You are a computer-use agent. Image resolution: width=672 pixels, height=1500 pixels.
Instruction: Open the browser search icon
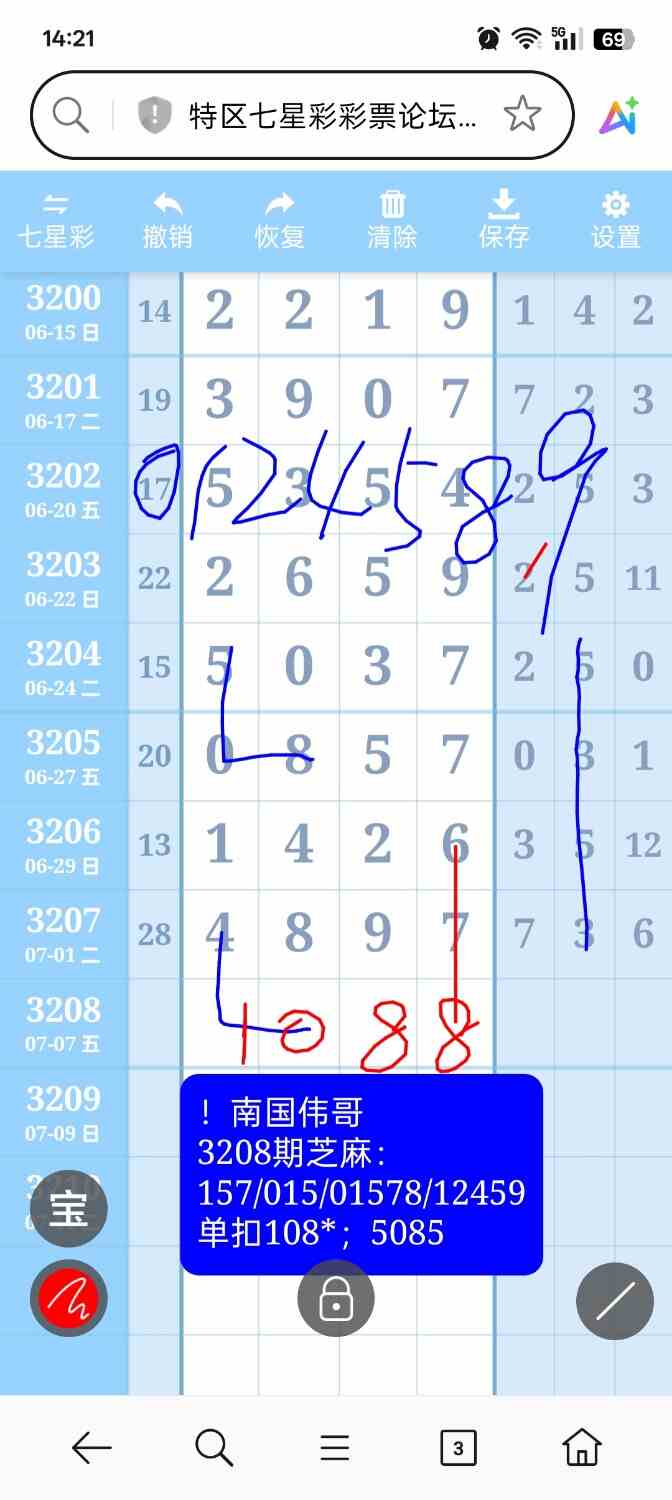(213, 1447)
